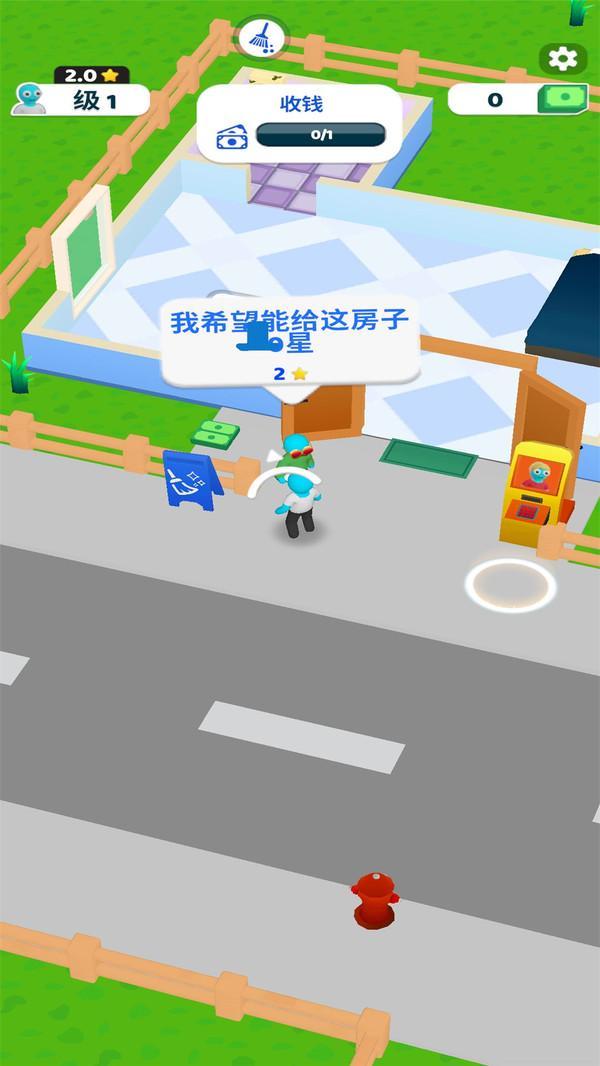Open the cash balance counter
Viewport: 600px width, 1066px height.
518,100
